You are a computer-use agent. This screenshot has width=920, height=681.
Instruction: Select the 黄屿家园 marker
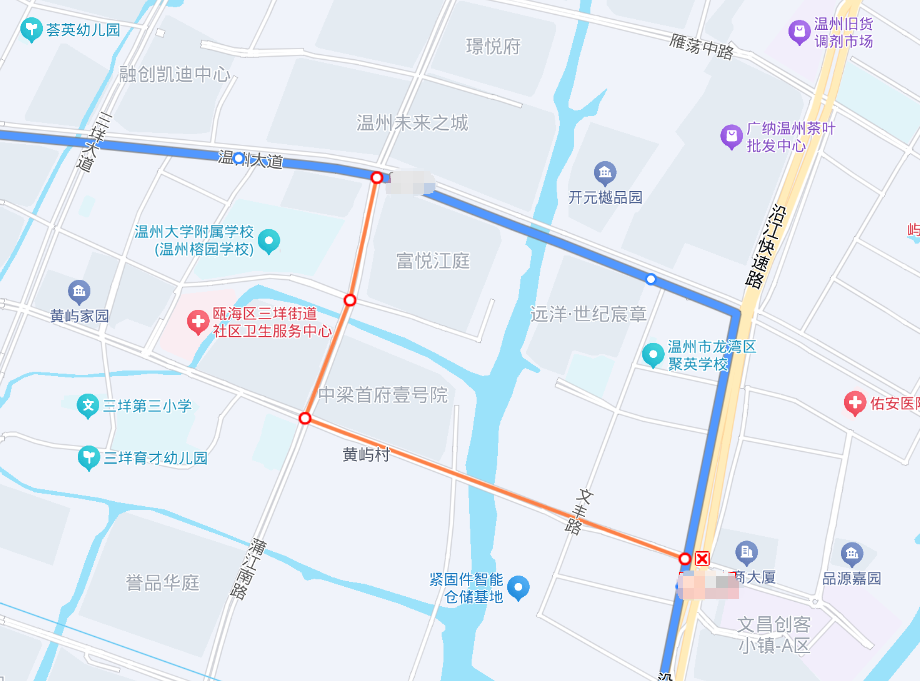click(80, 292)
